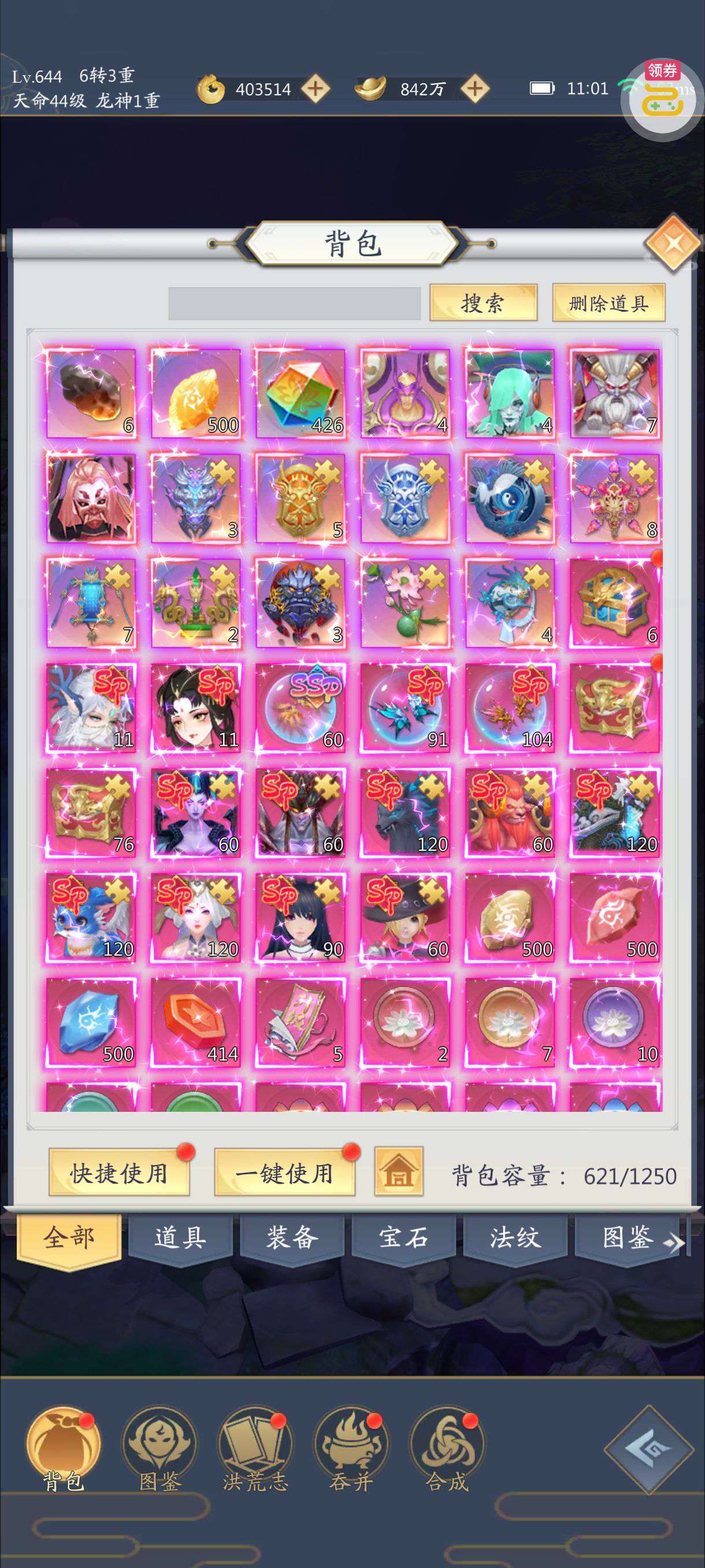Image resolution: width=705 pixels, height=1568 pixels.
Task: Switch to the 道具 tab
Action: (x=180, y=1237)
